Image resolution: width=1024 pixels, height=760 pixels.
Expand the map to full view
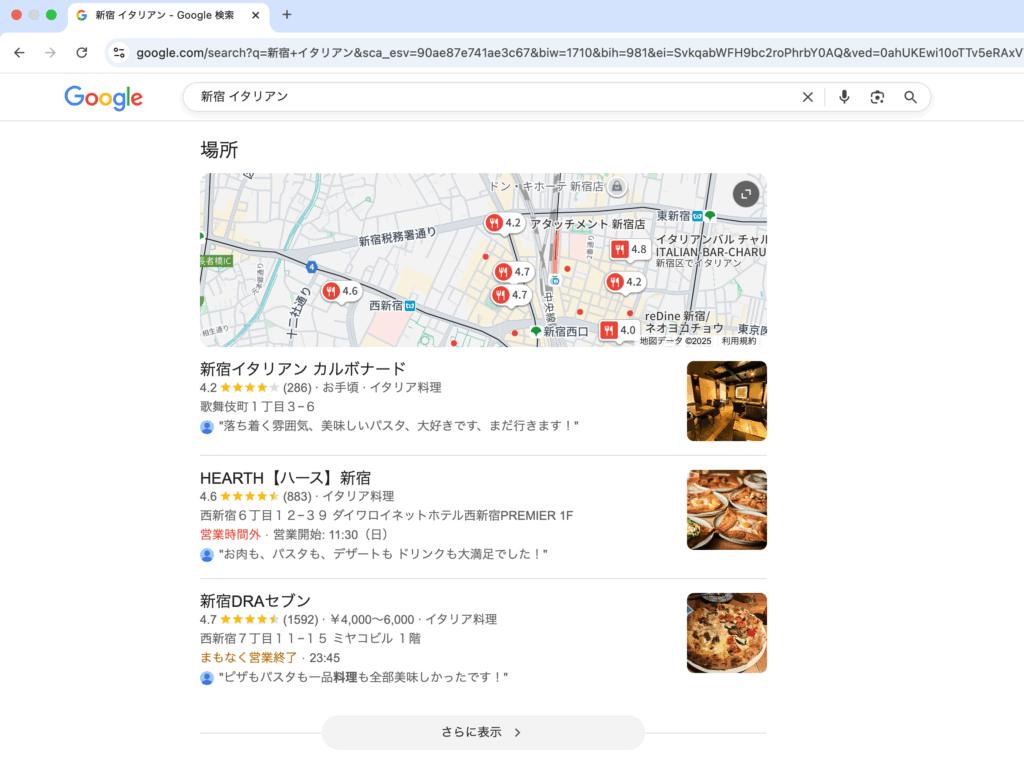[746, 194]
